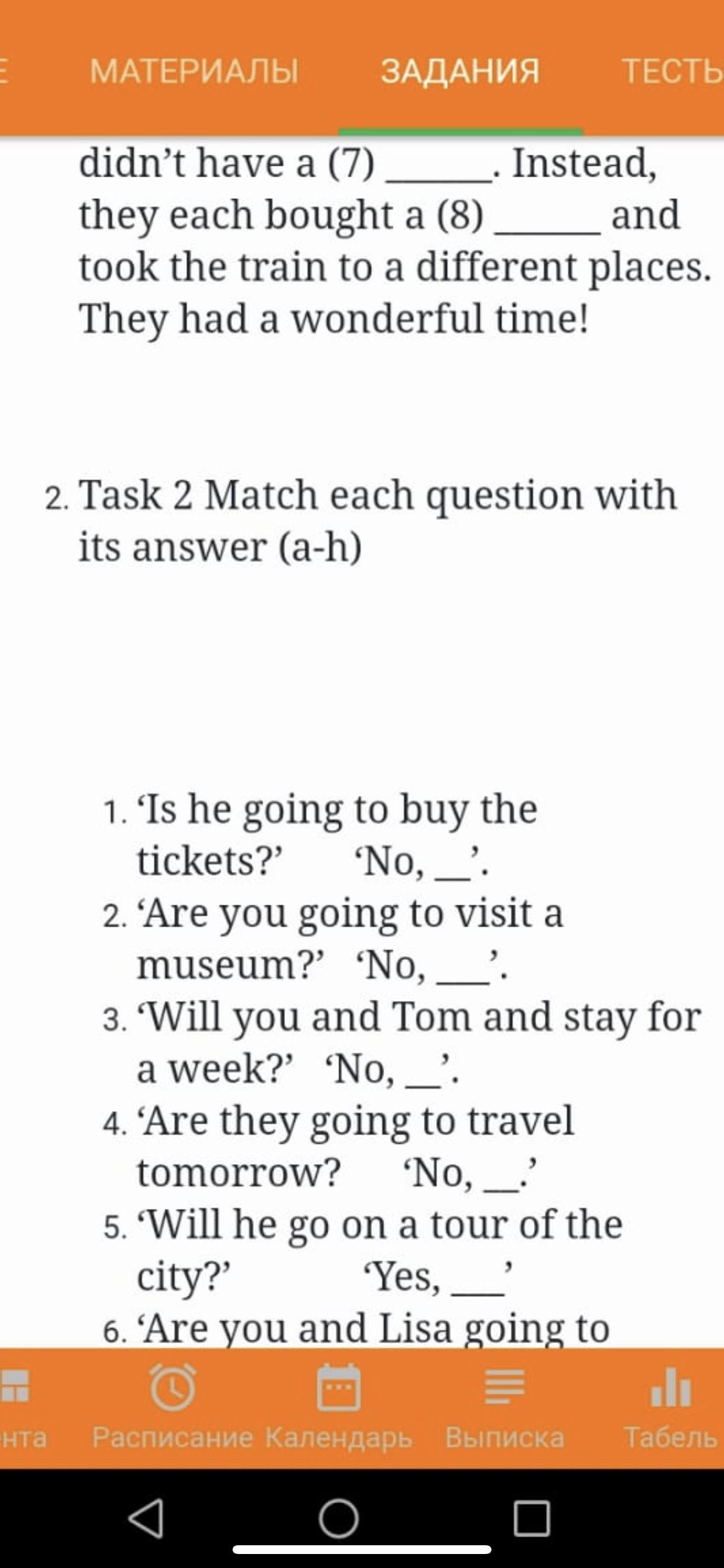The image size is (724, 1568).
Task: Switch to the Материалы tab
Action: (x=194, y=71)
